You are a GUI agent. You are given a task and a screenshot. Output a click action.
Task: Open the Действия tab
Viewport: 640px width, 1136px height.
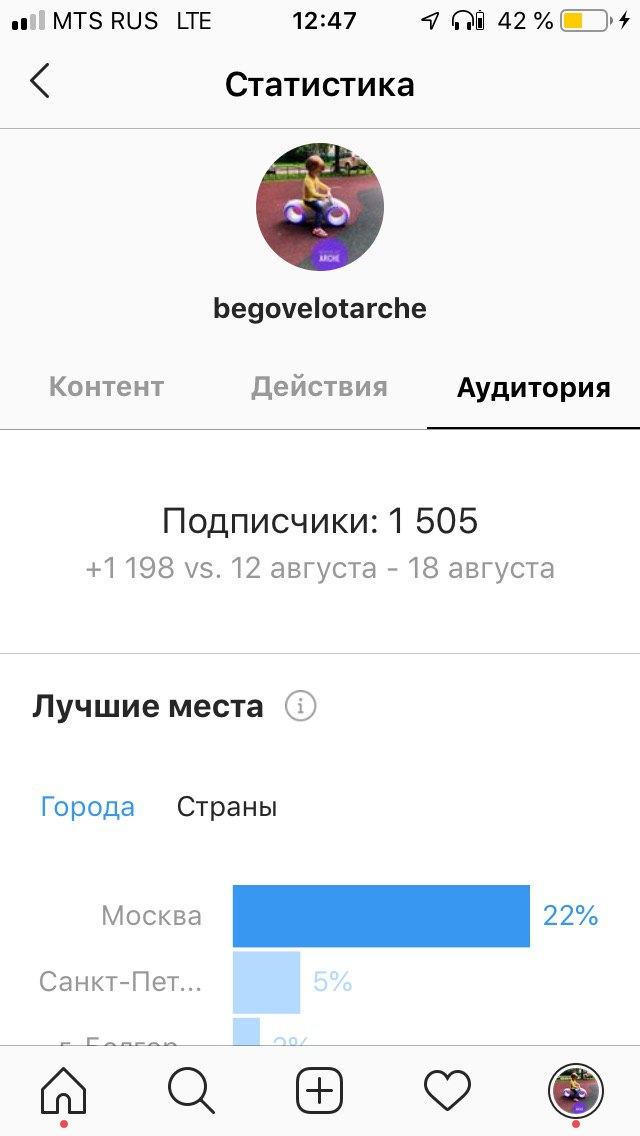point(319,387)
